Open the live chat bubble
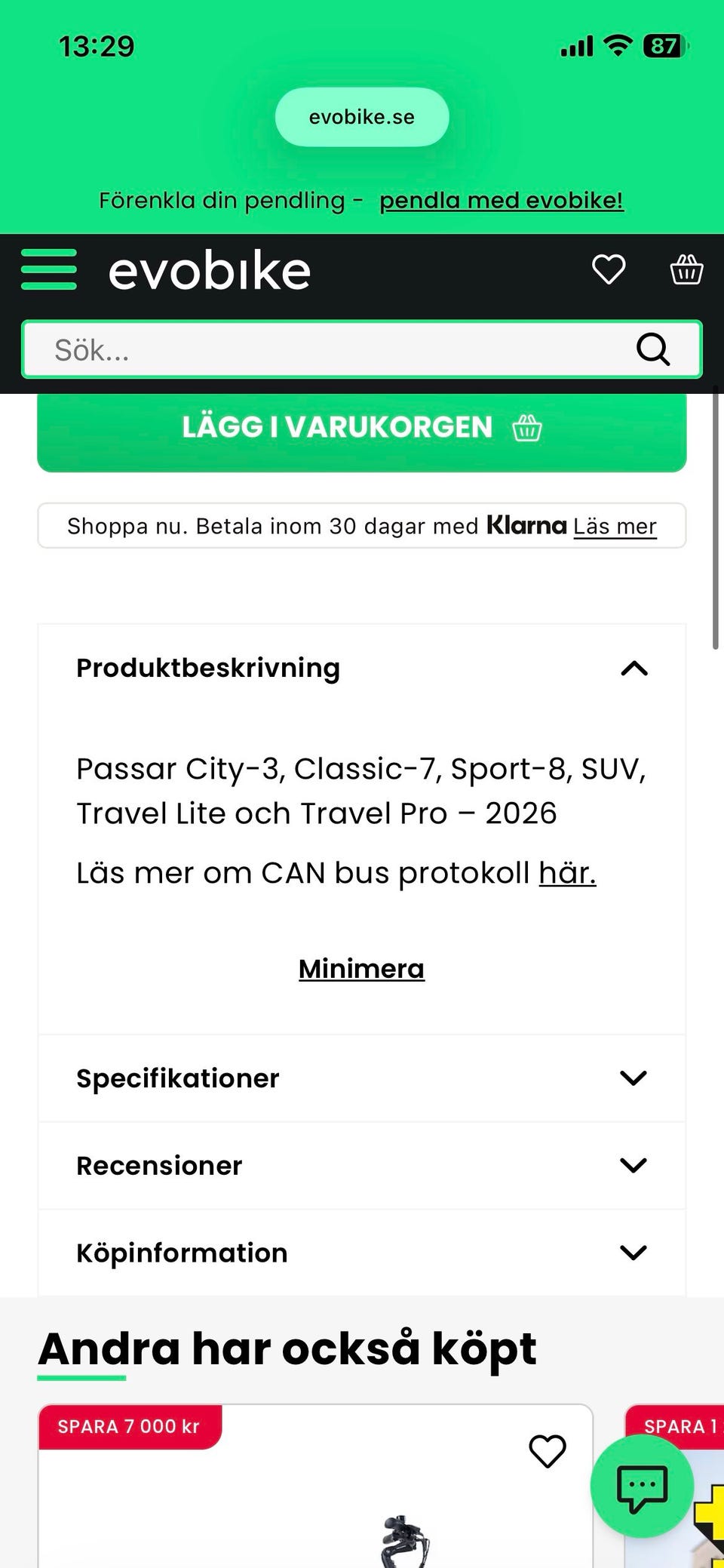The image size is (724, 1568). (x=642, y=1487)
